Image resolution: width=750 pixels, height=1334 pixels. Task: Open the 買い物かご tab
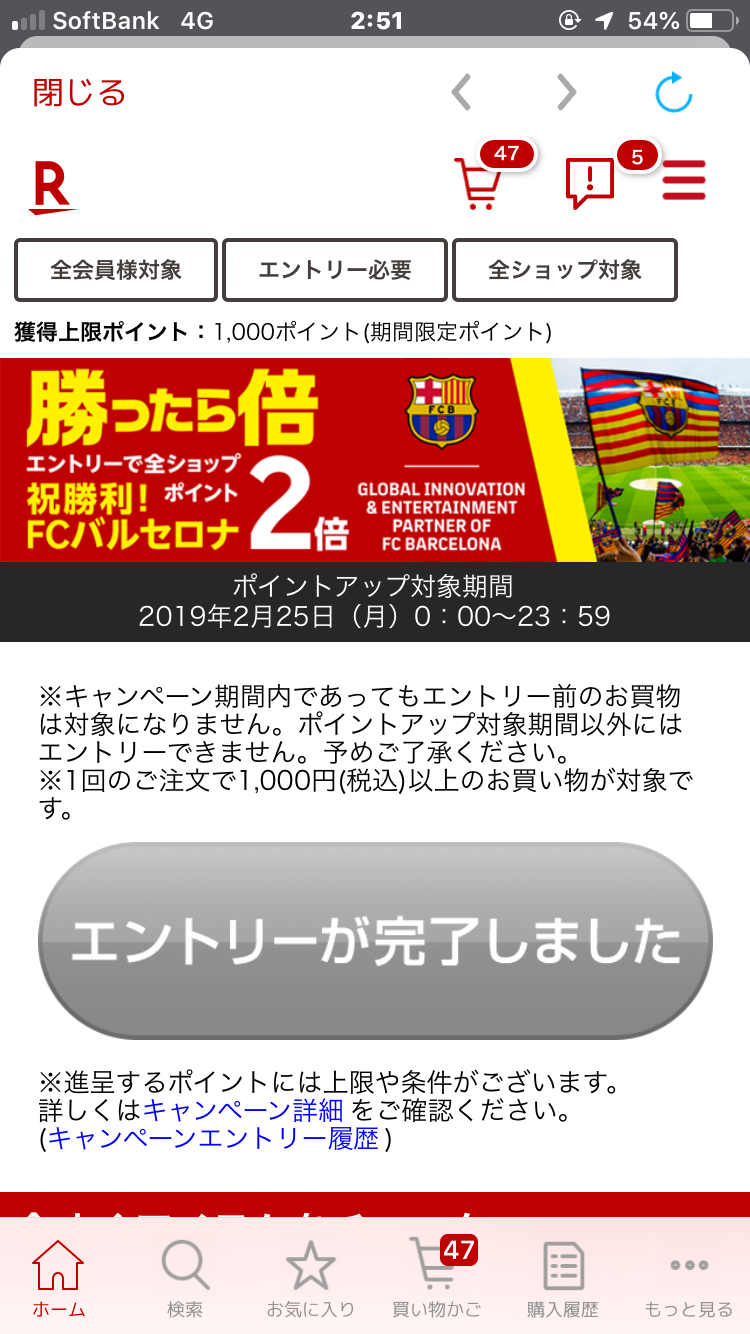(x=437, y=1279)
